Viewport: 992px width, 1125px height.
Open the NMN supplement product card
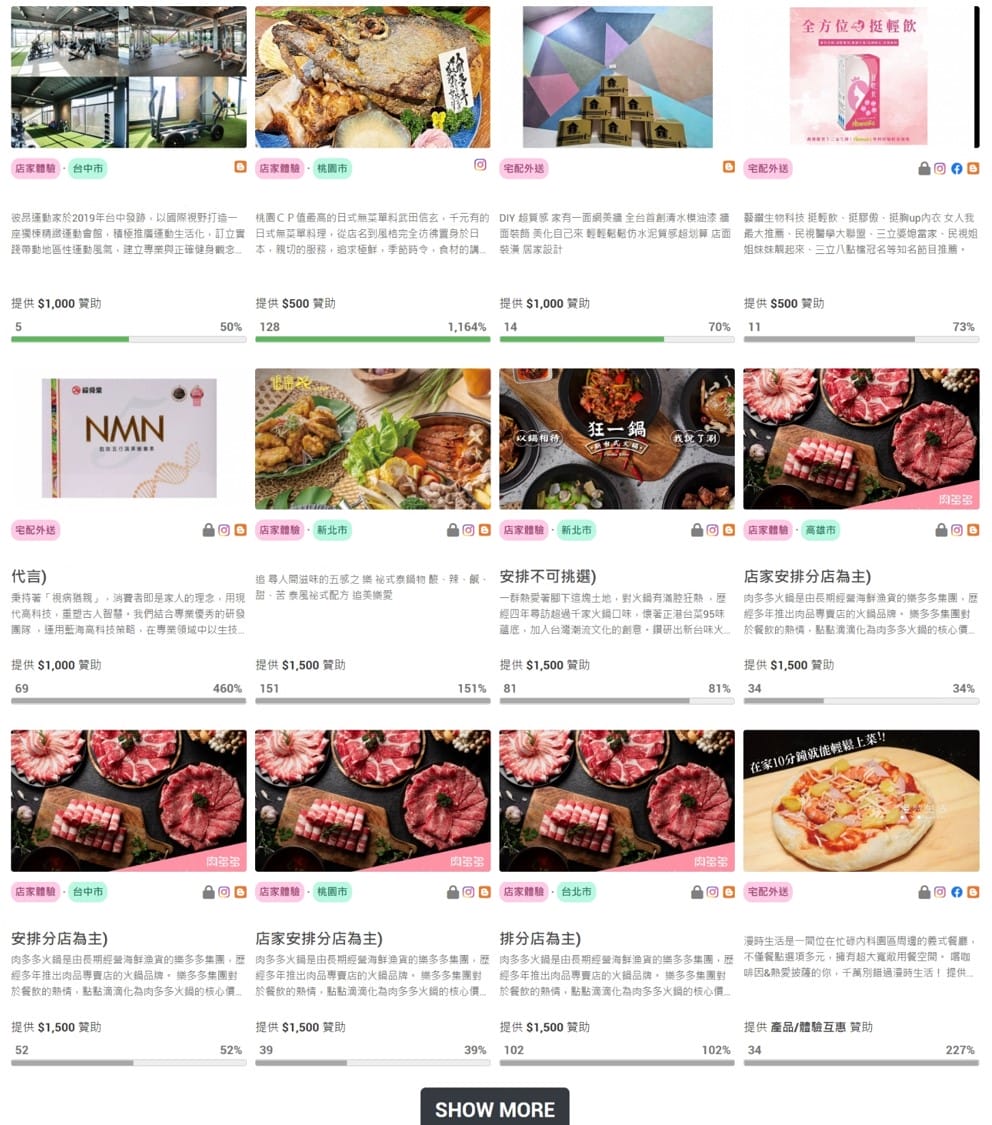[x=128, y=439]
